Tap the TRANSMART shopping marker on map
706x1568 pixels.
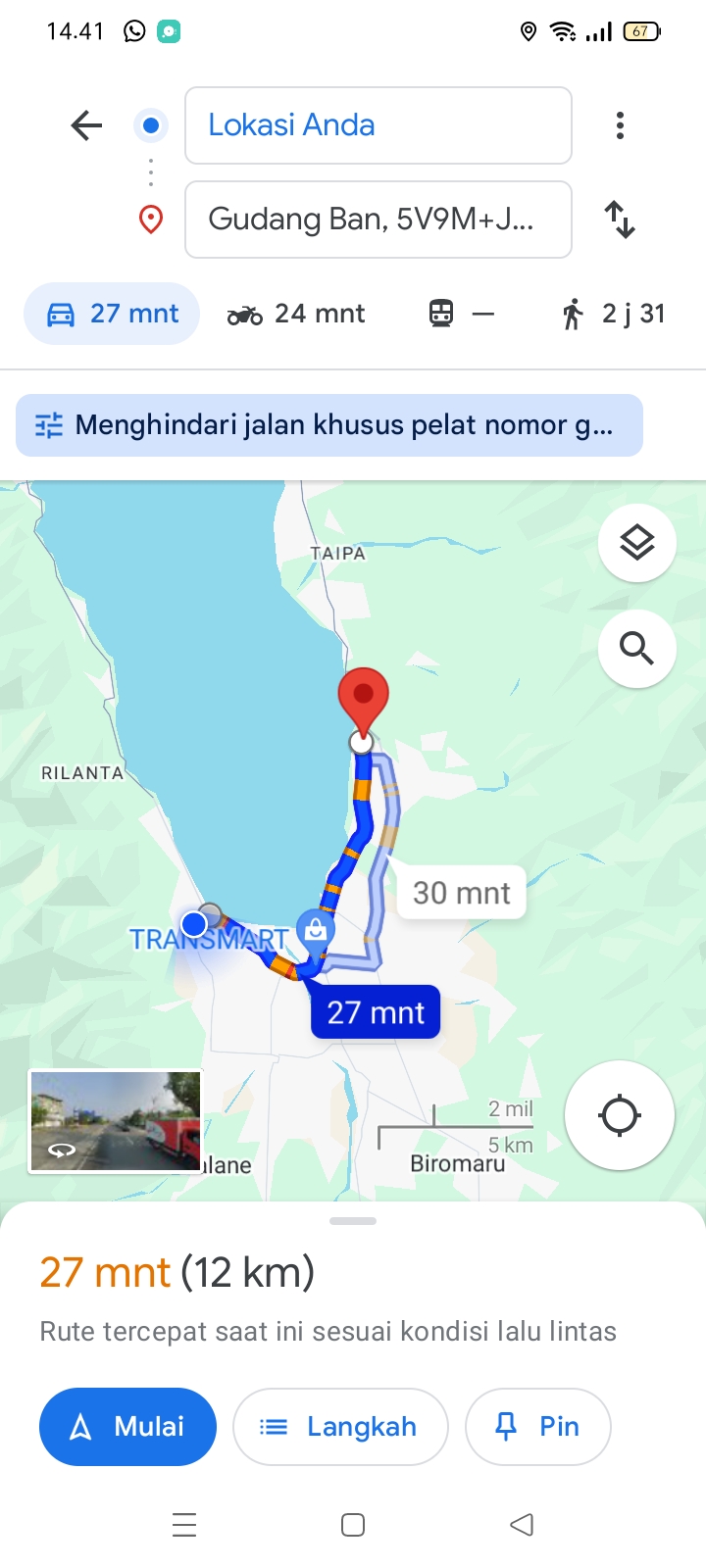tap(315, 930)
